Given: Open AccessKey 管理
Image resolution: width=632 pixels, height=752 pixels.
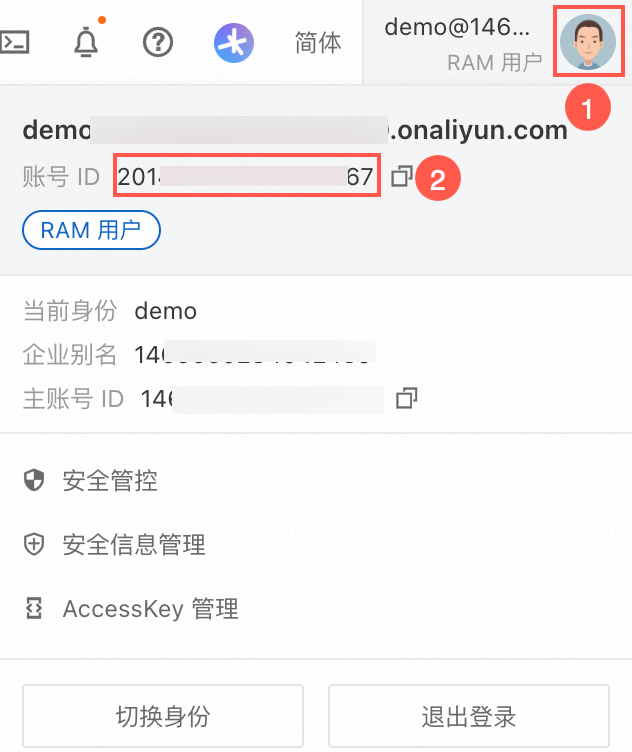Looking at the screenshot, I should [150, 608].
